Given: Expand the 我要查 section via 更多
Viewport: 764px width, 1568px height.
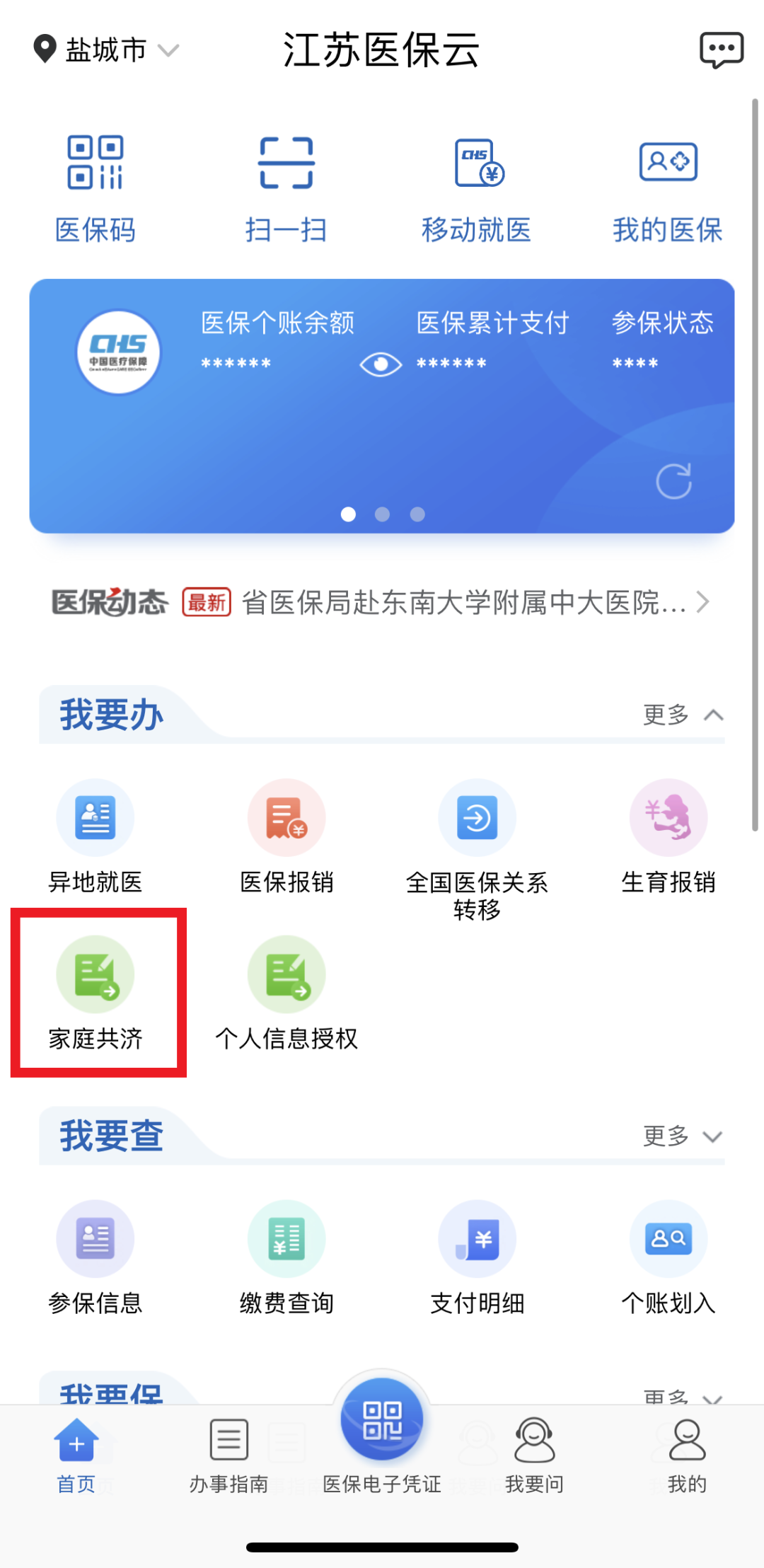Looking at the screenshot, I should point(682,1136).
